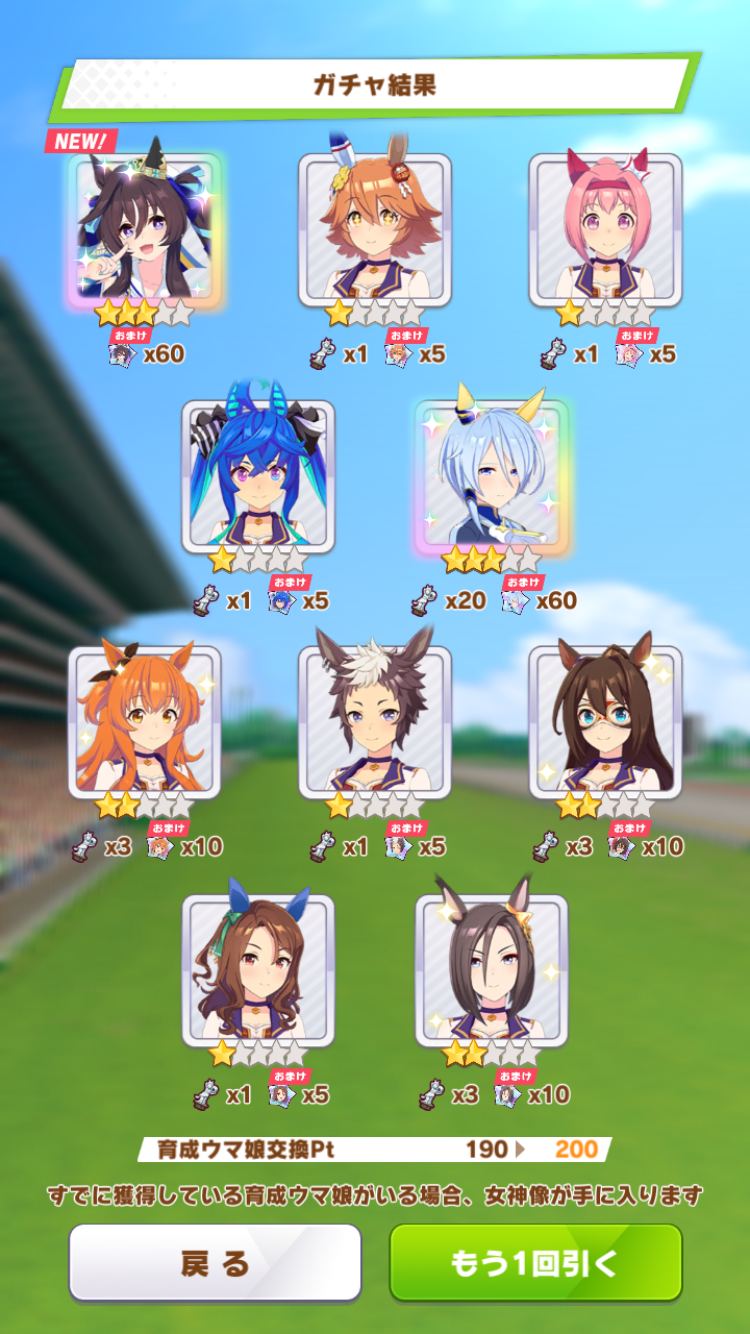View the dark bob-haired two-star character
Screen dimensions: 750x1334
491,970
